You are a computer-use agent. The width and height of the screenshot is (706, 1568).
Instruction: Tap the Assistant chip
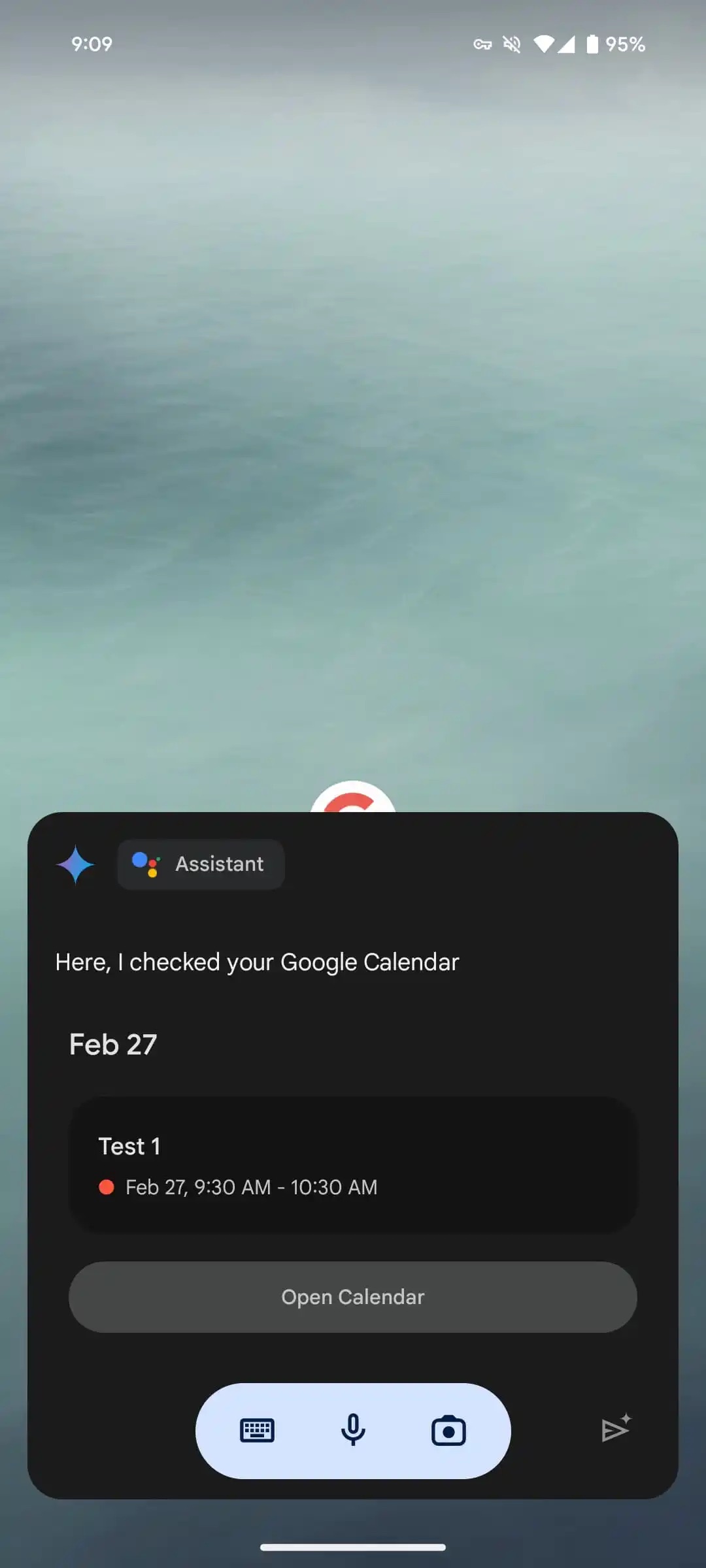click(x=201, y=864)
